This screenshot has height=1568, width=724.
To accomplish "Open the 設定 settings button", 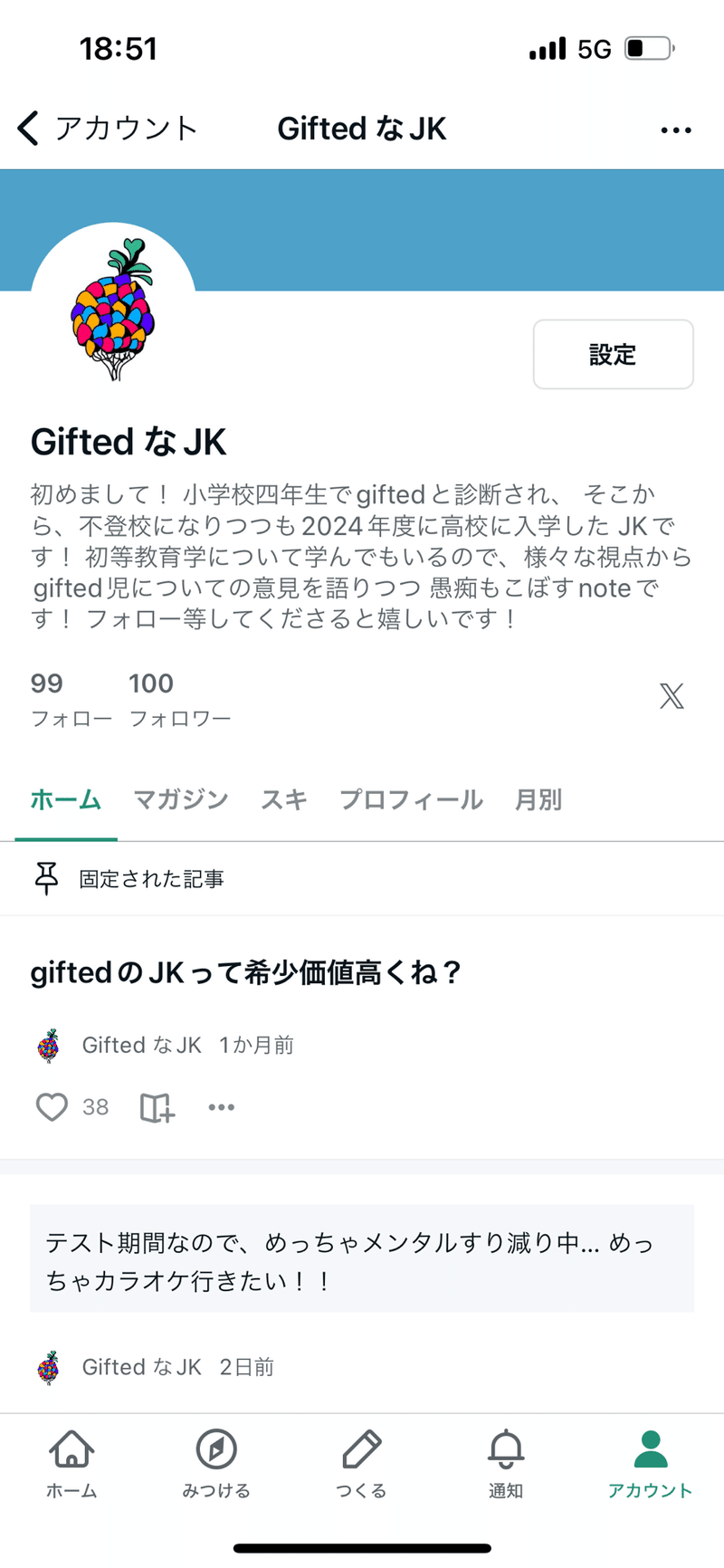I will point(613,354).
